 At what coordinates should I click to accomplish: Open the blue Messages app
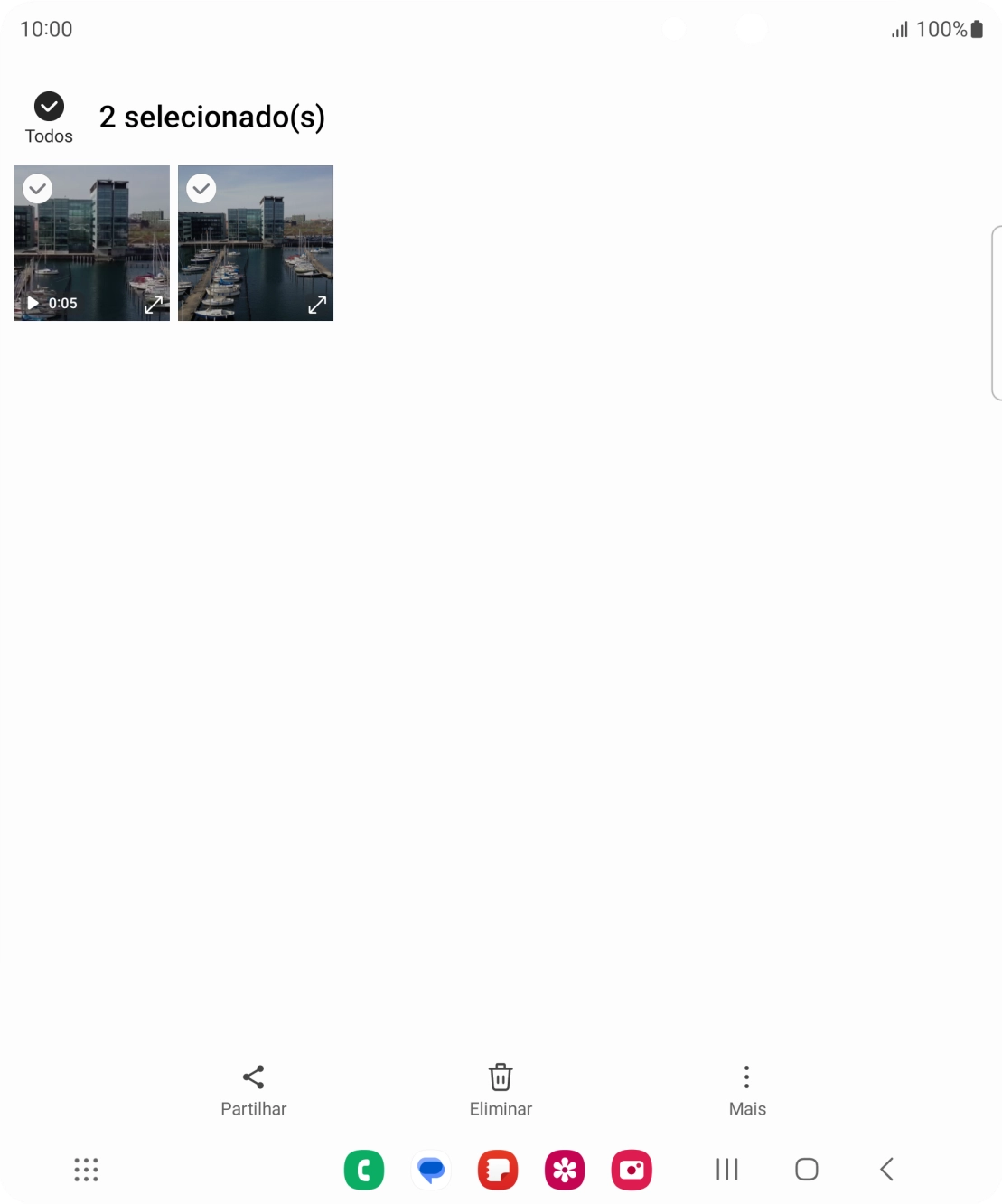[431, 1170]
